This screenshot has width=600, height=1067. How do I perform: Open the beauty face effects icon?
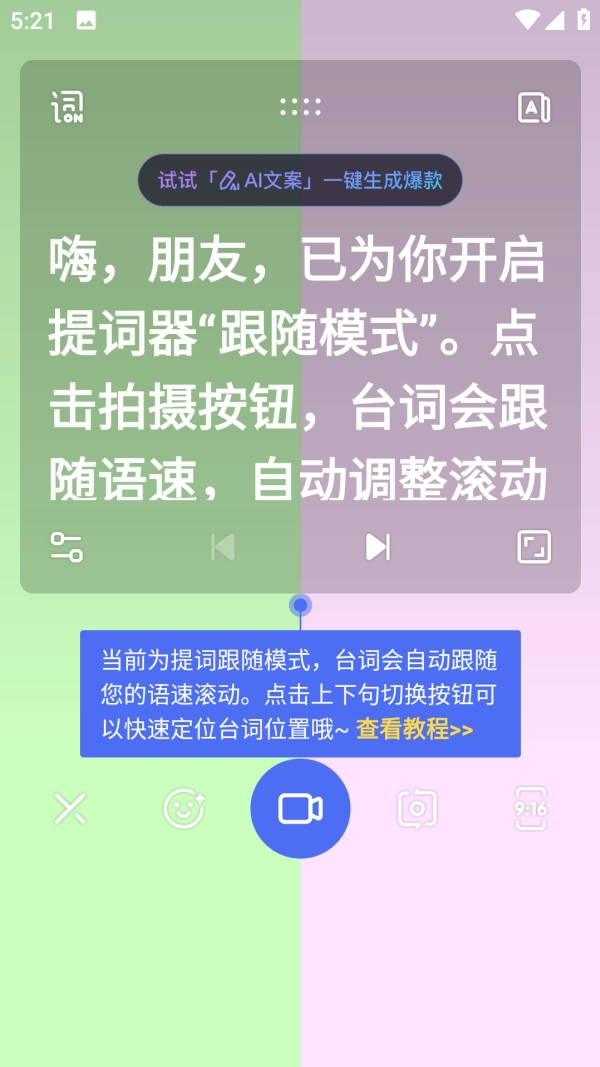[x=184, y=808]
